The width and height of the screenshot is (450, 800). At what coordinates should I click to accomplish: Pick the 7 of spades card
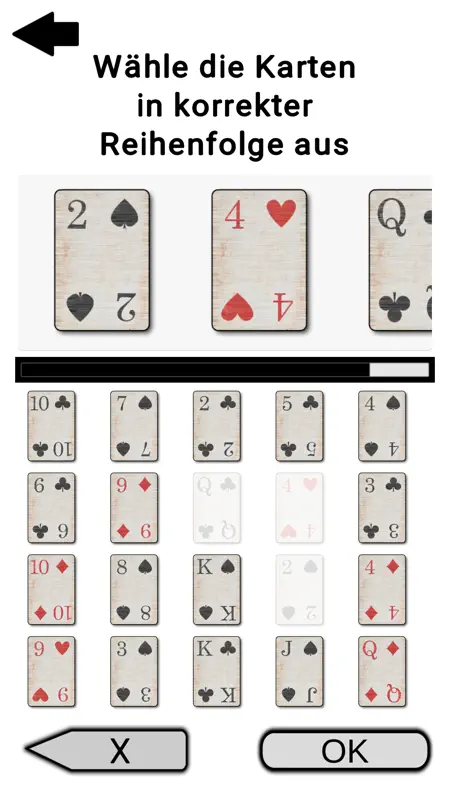(134, 426)
